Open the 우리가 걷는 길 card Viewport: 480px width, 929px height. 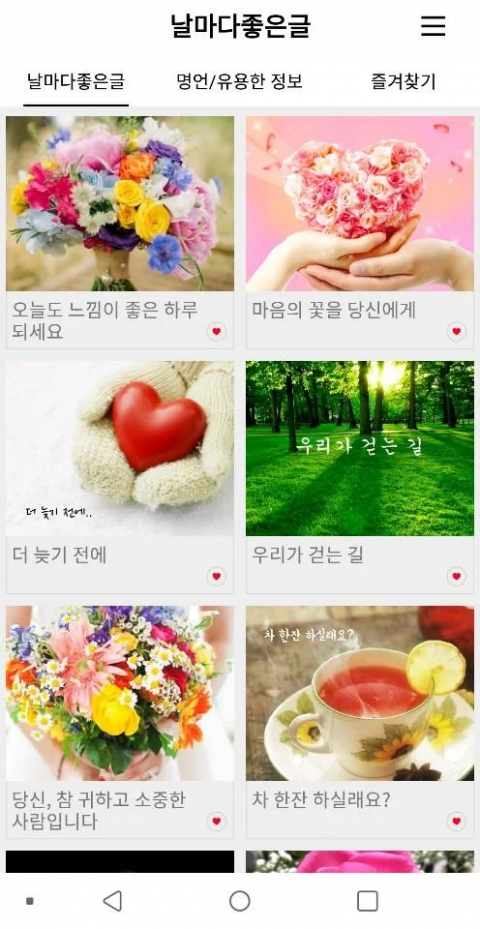tap(360, 478)
